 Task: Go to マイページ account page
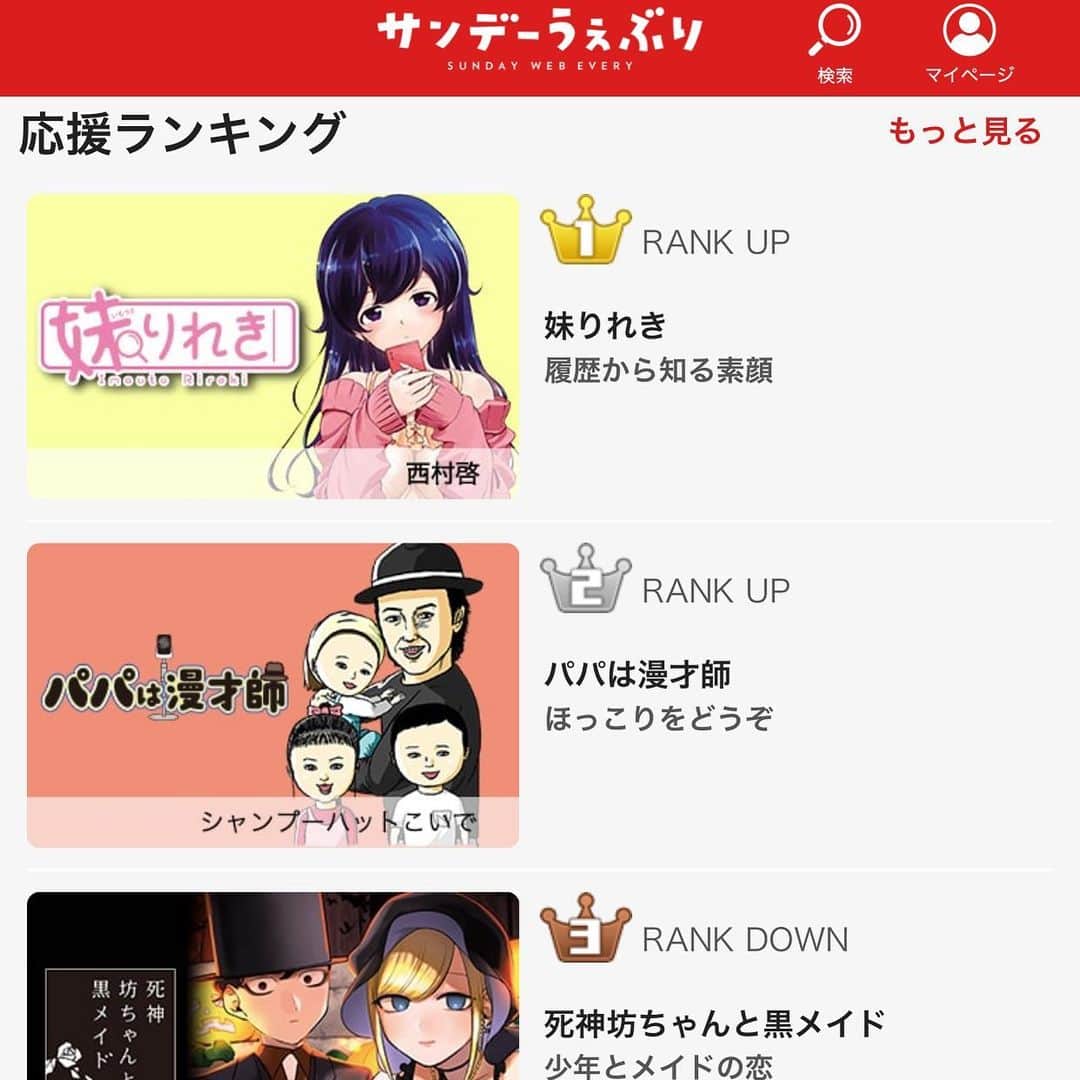click(968, 45)
